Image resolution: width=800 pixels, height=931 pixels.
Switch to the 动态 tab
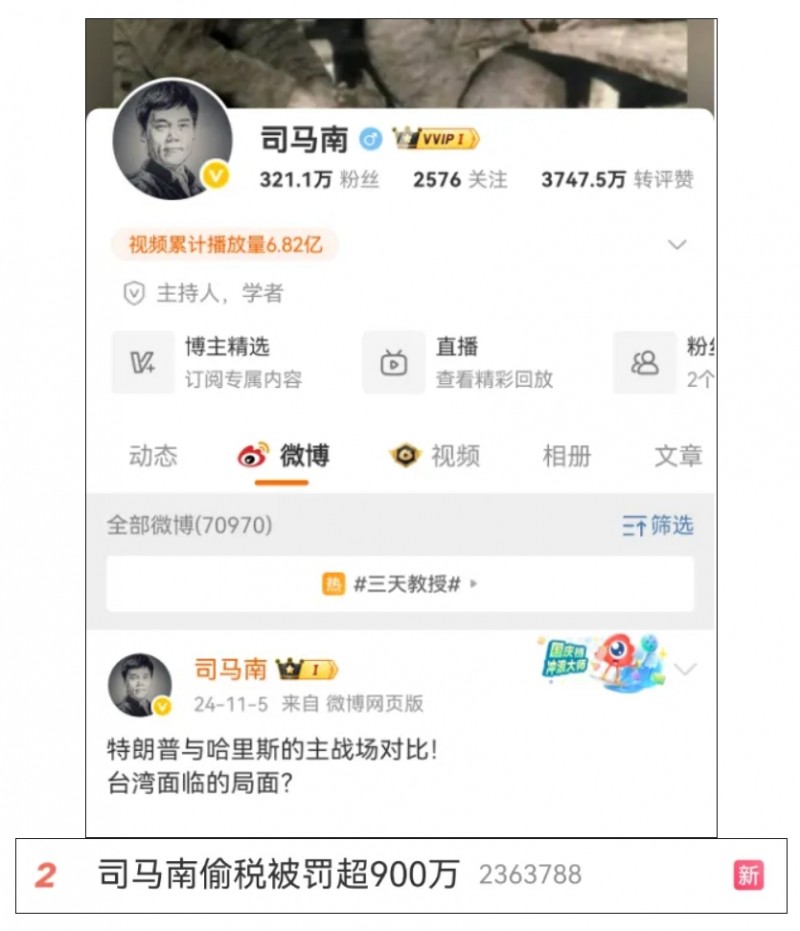[x=151, y=456]
